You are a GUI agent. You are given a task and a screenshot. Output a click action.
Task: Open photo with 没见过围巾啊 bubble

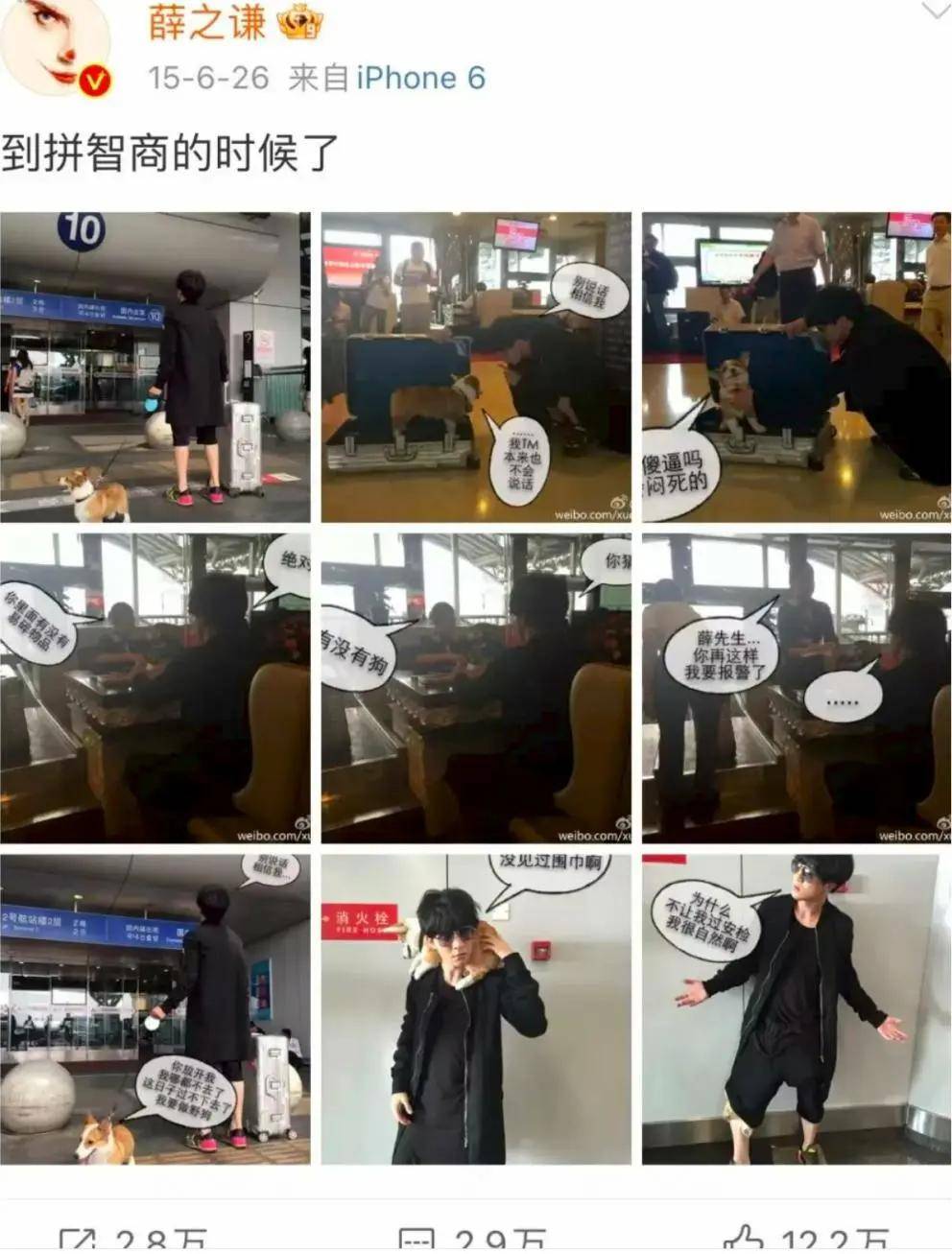click(x=476, y=1009)
